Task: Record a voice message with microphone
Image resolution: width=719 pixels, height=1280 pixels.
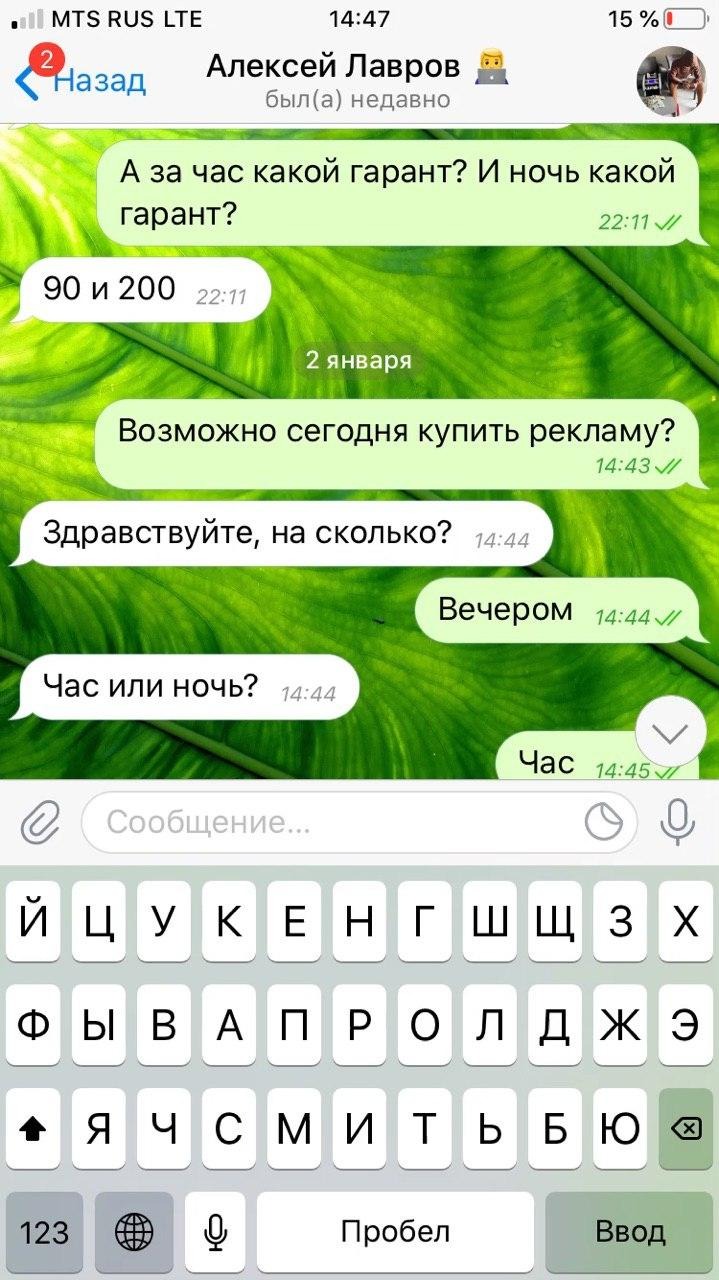Action: 677,823
